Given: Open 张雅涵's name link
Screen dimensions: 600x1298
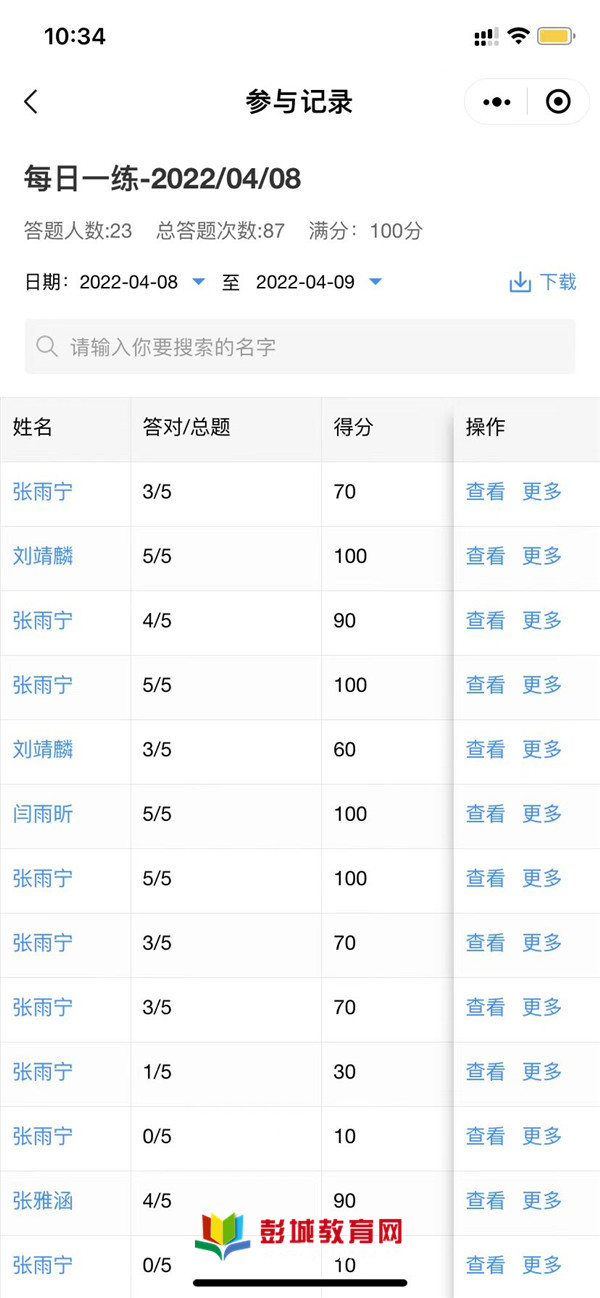Looking at the screenshot, I should (42, 1200).
